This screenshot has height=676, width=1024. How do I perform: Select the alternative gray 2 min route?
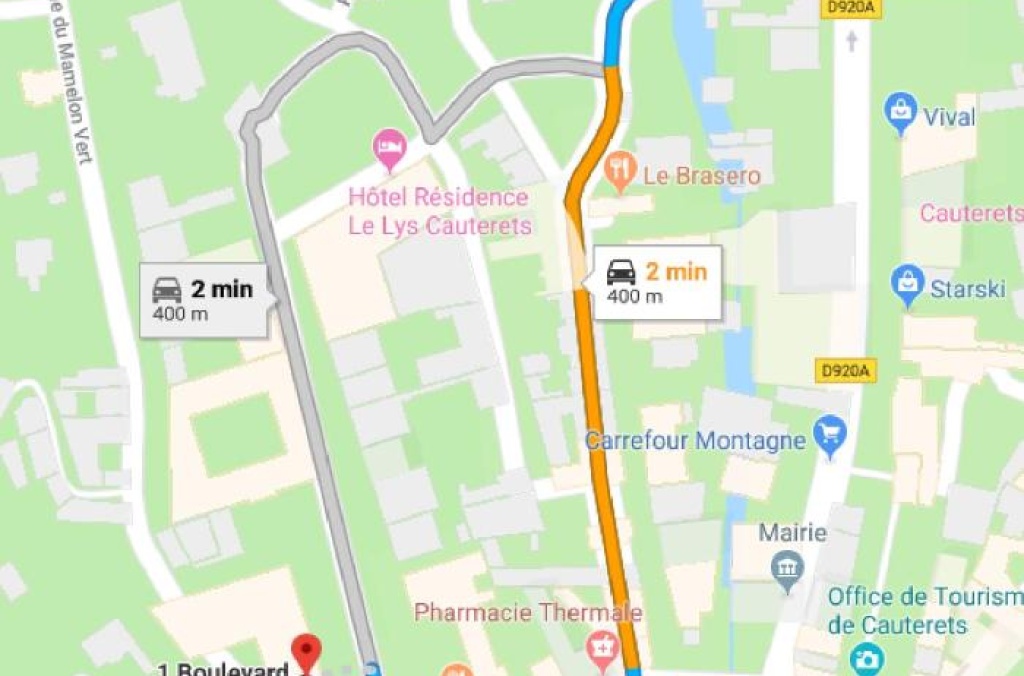coord(203,300)
